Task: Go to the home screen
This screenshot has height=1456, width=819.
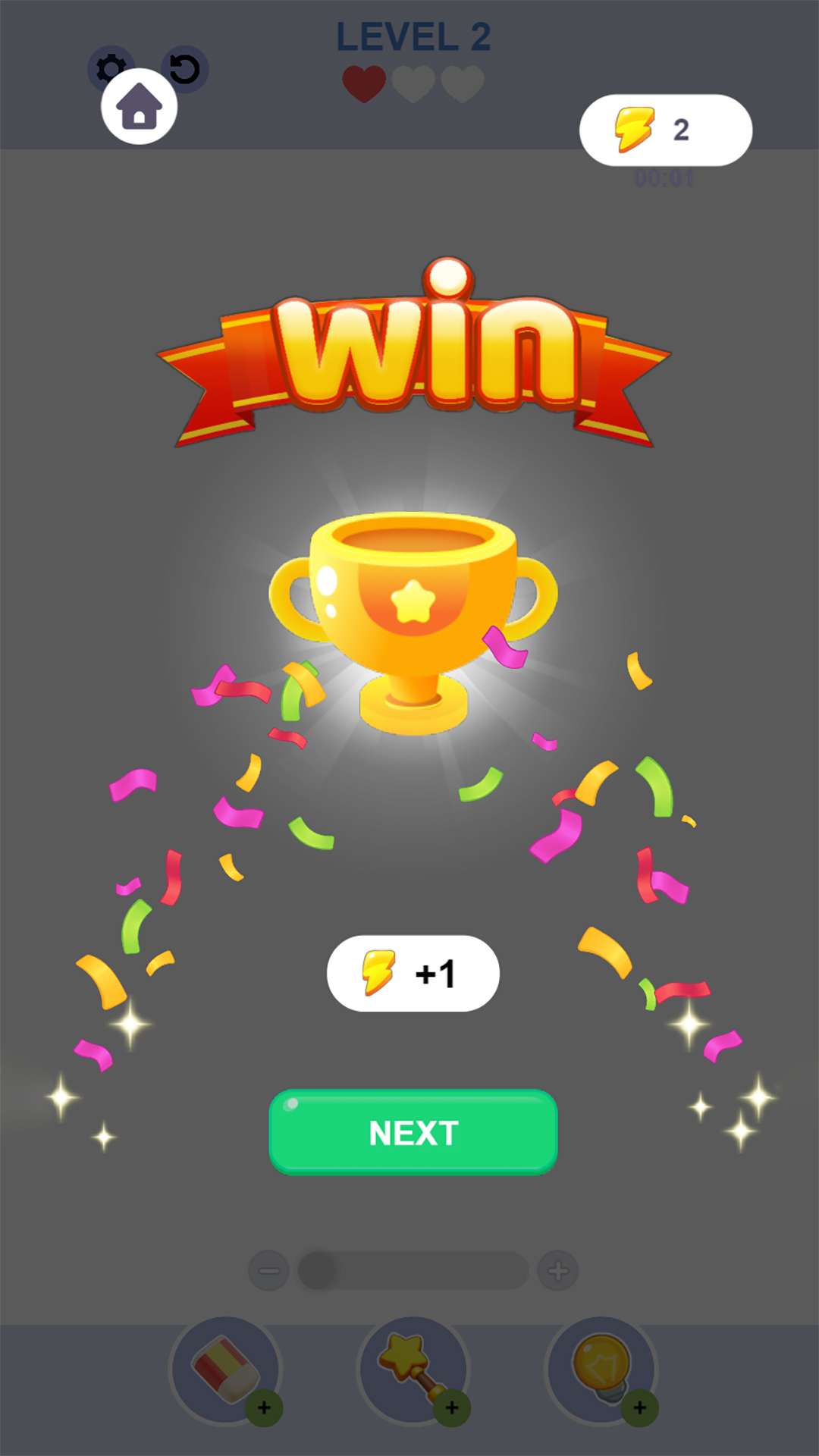Action: point(139,107)
